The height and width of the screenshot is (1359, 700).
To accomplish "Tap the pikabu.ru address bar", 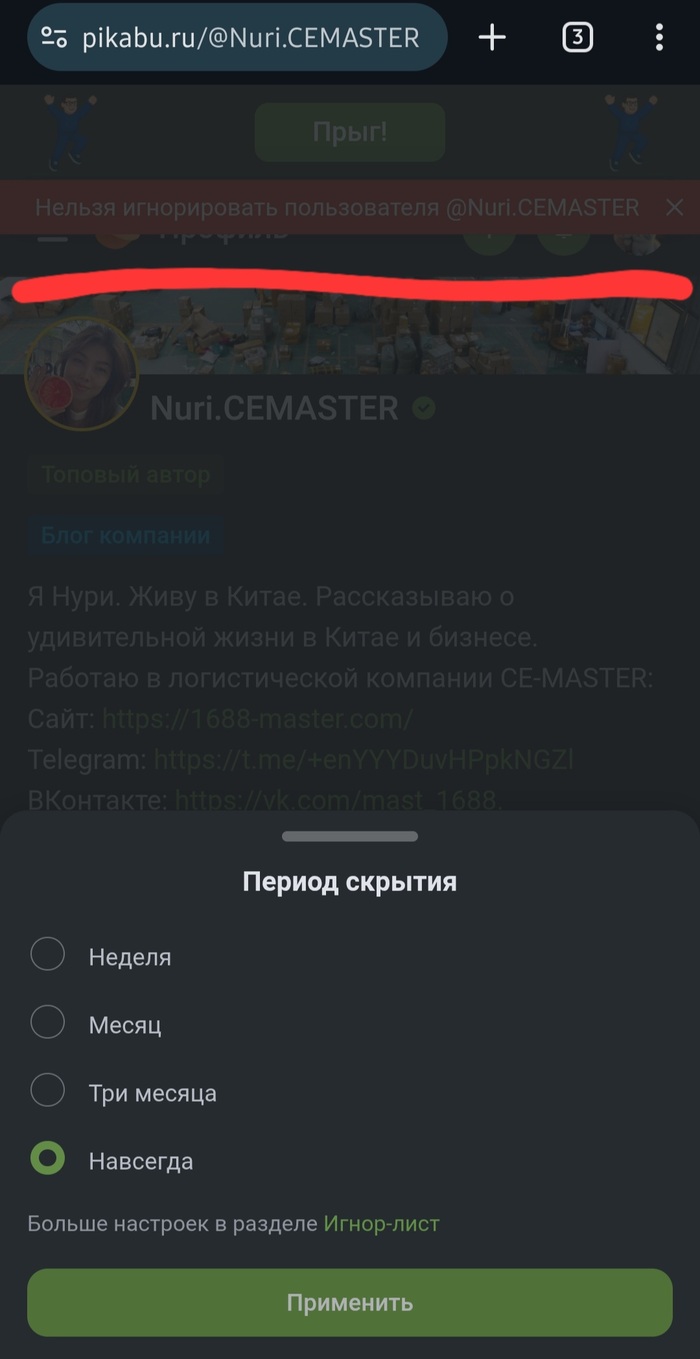I will pyautogui.click(x=237, y=38).
